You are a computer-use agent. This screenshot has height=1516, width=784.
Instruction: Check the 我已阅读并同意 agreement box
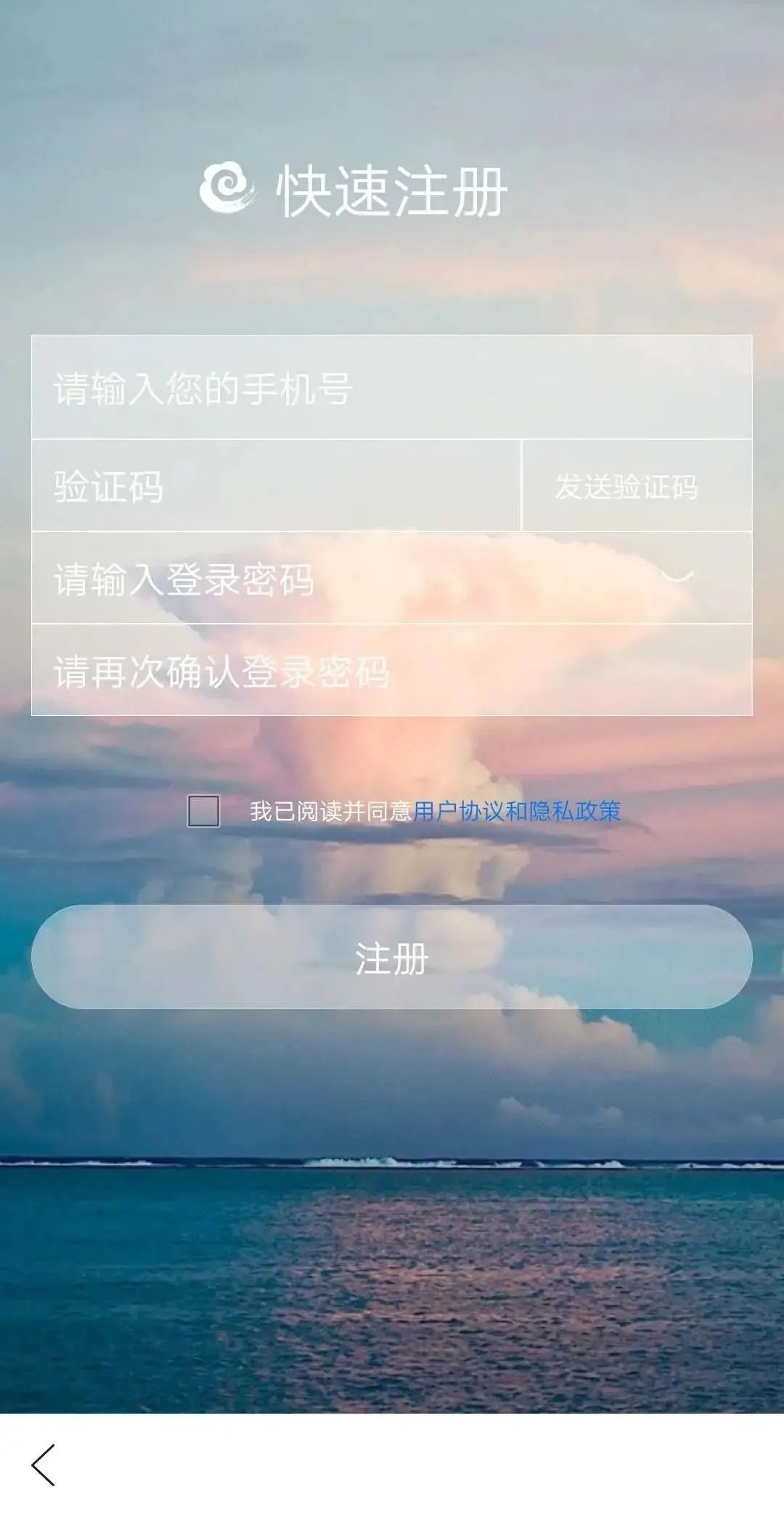(203, 811)
